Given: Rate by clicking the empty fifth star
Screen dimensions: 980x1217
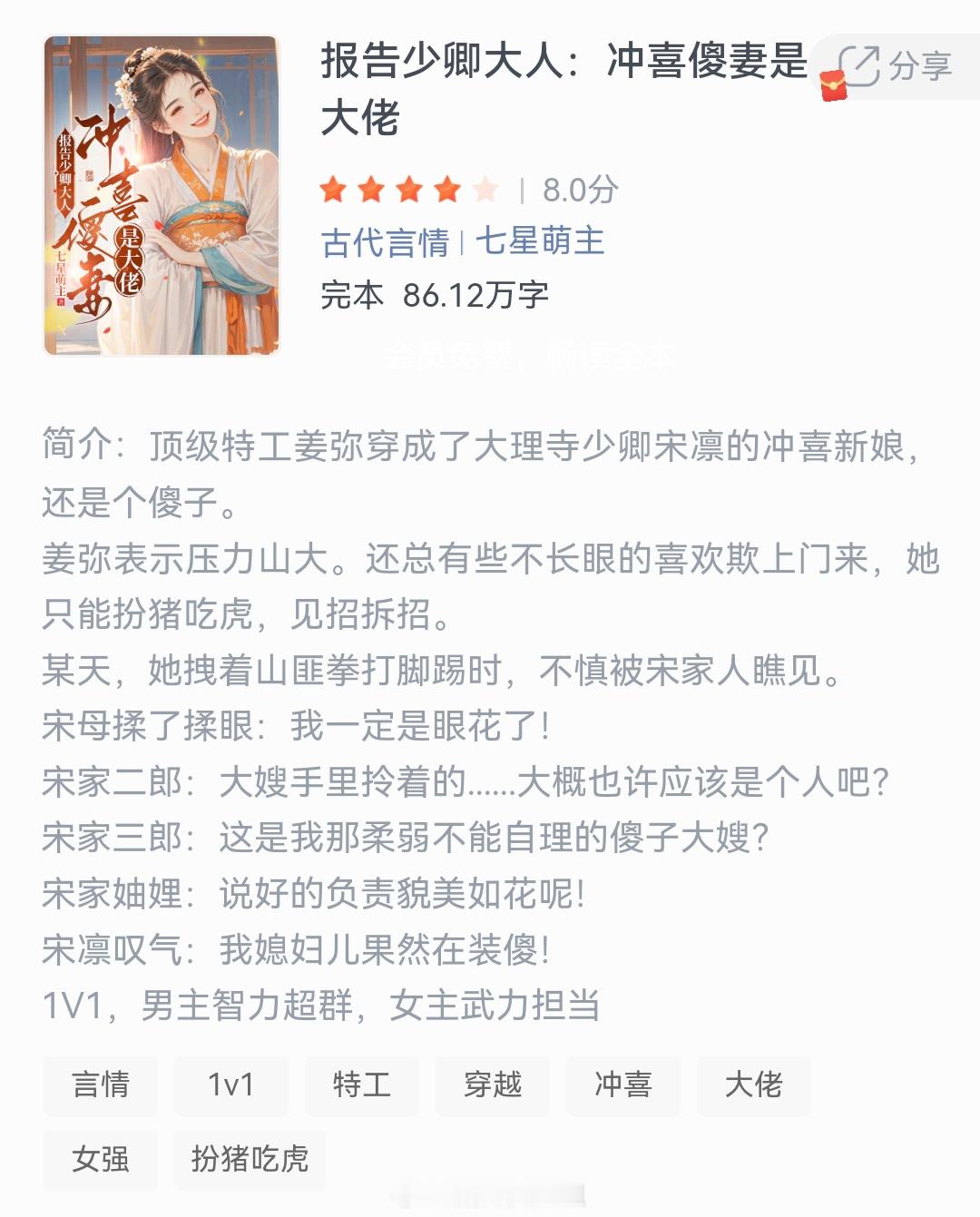Looking at the screenshot, I should [484, 190].
